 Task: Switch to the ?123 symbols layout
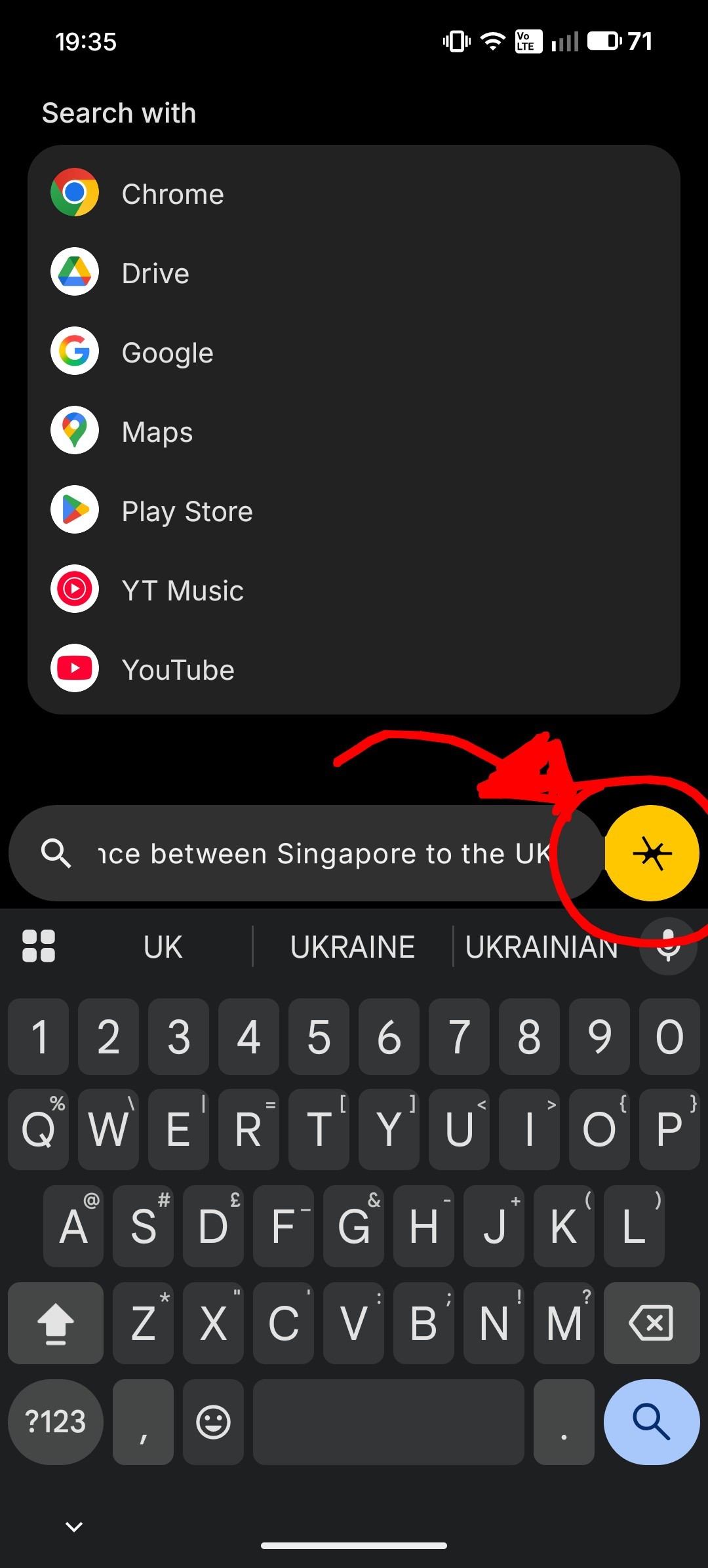(56, 1421)
